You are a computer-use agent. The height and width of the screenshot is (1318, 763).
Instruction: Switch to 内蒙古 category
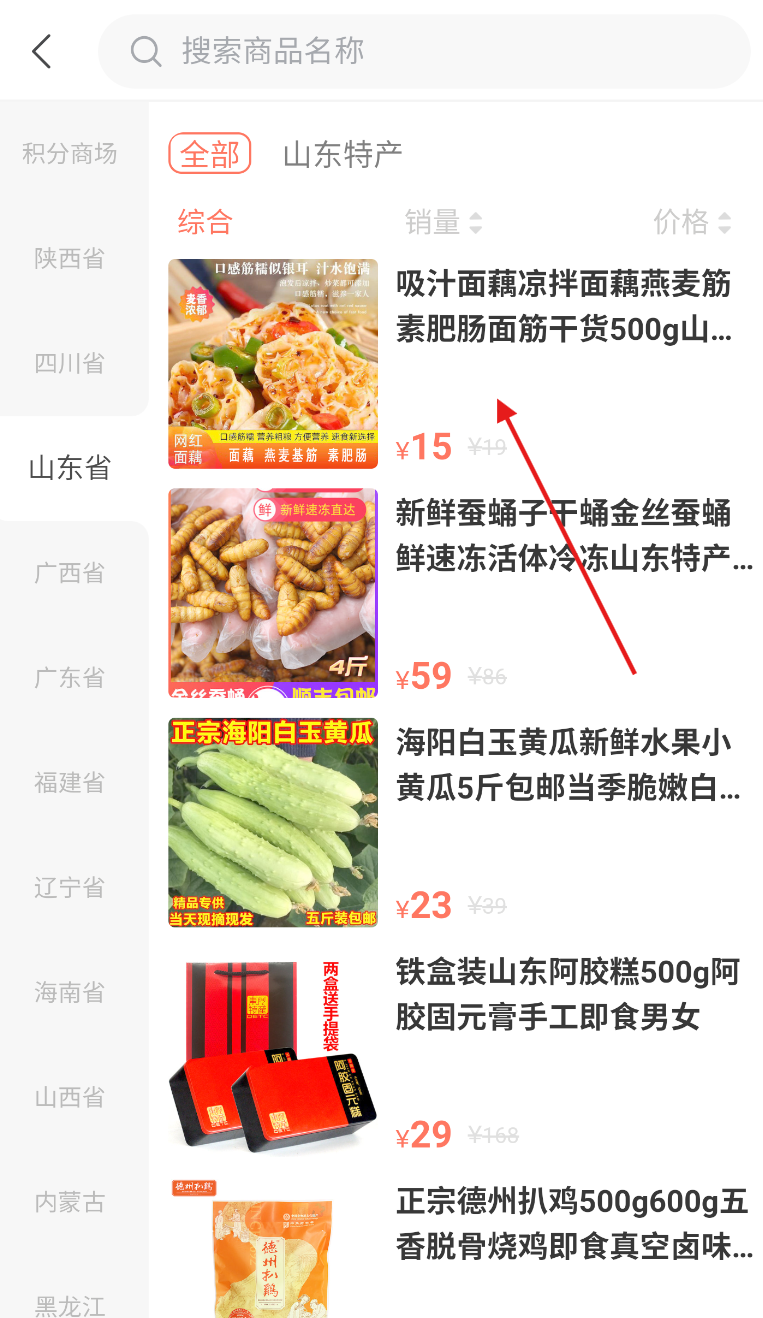pyautogui.click(x=70, y=1203)
